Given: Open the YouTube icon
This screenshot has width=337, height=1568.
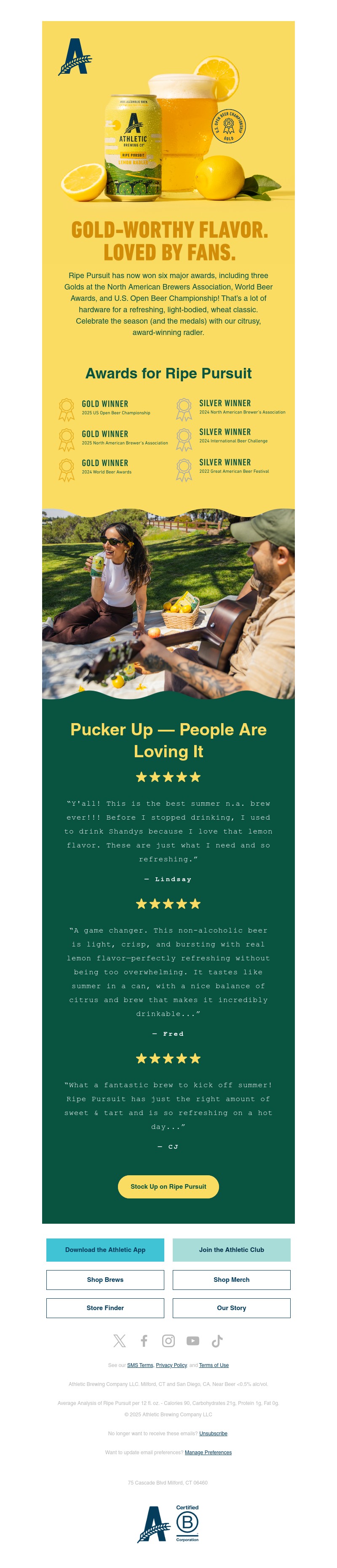Looking at the screenshot, I should pyautogui.click(x=193, y=1340).
